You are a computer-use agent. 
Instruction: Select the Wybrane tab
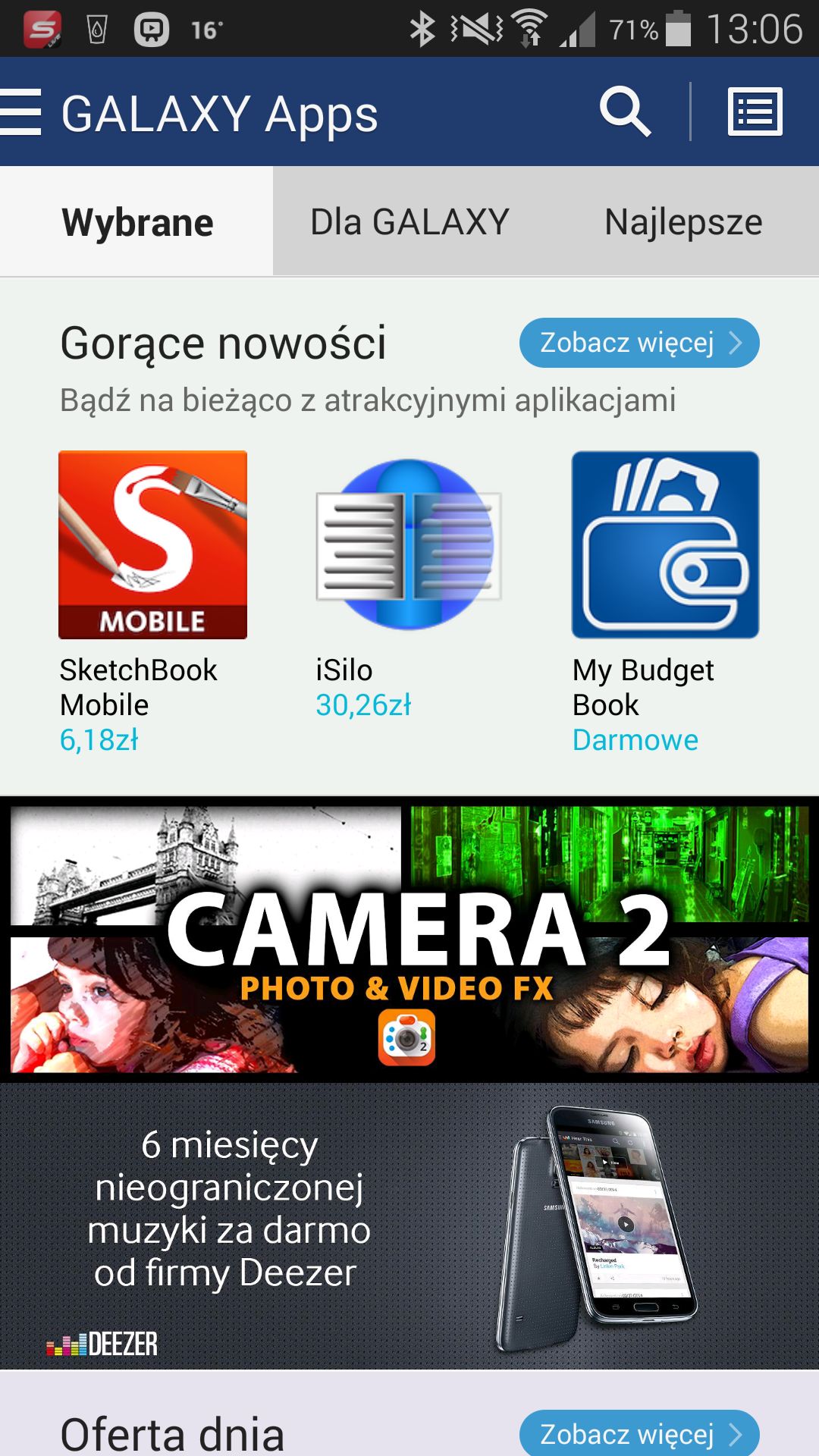coord(137,221)
